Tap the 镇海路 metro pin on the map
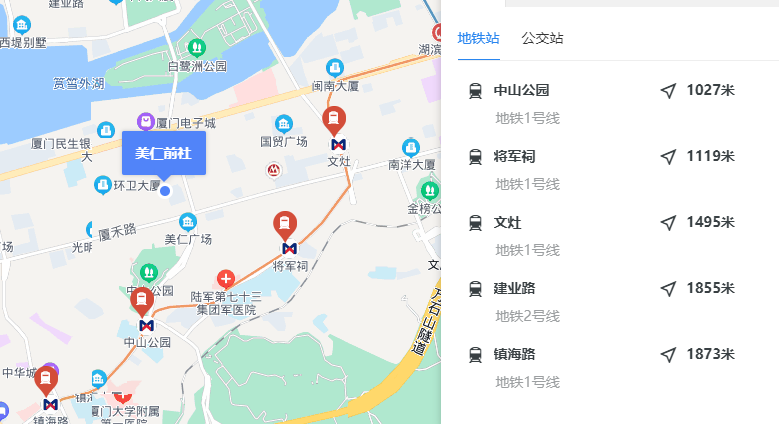Screen dimensions: 779x424 46,381
